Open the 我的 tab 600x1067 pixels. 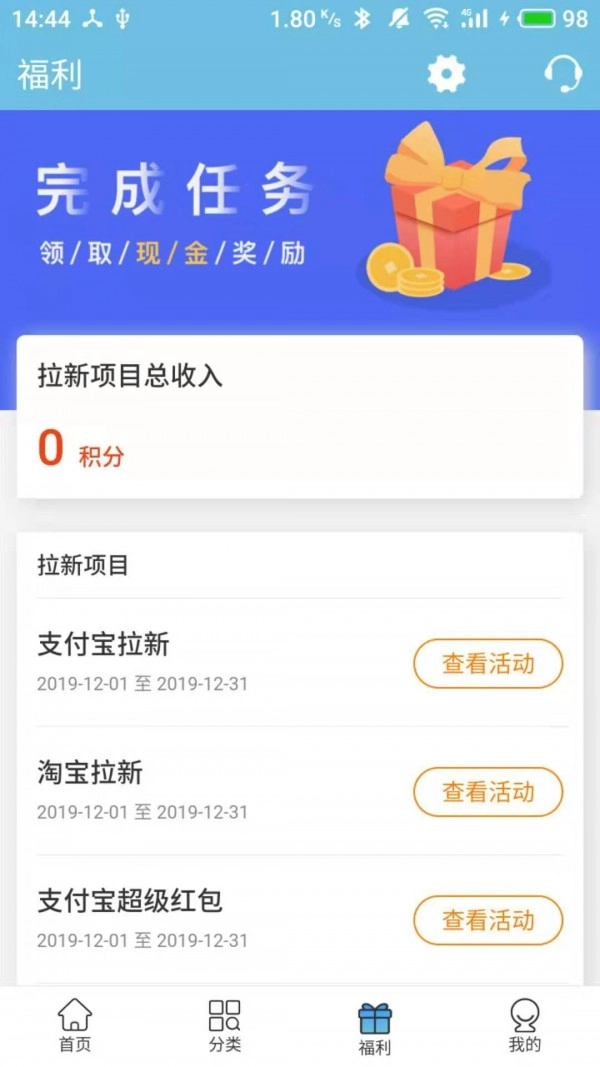[524, 1026]
